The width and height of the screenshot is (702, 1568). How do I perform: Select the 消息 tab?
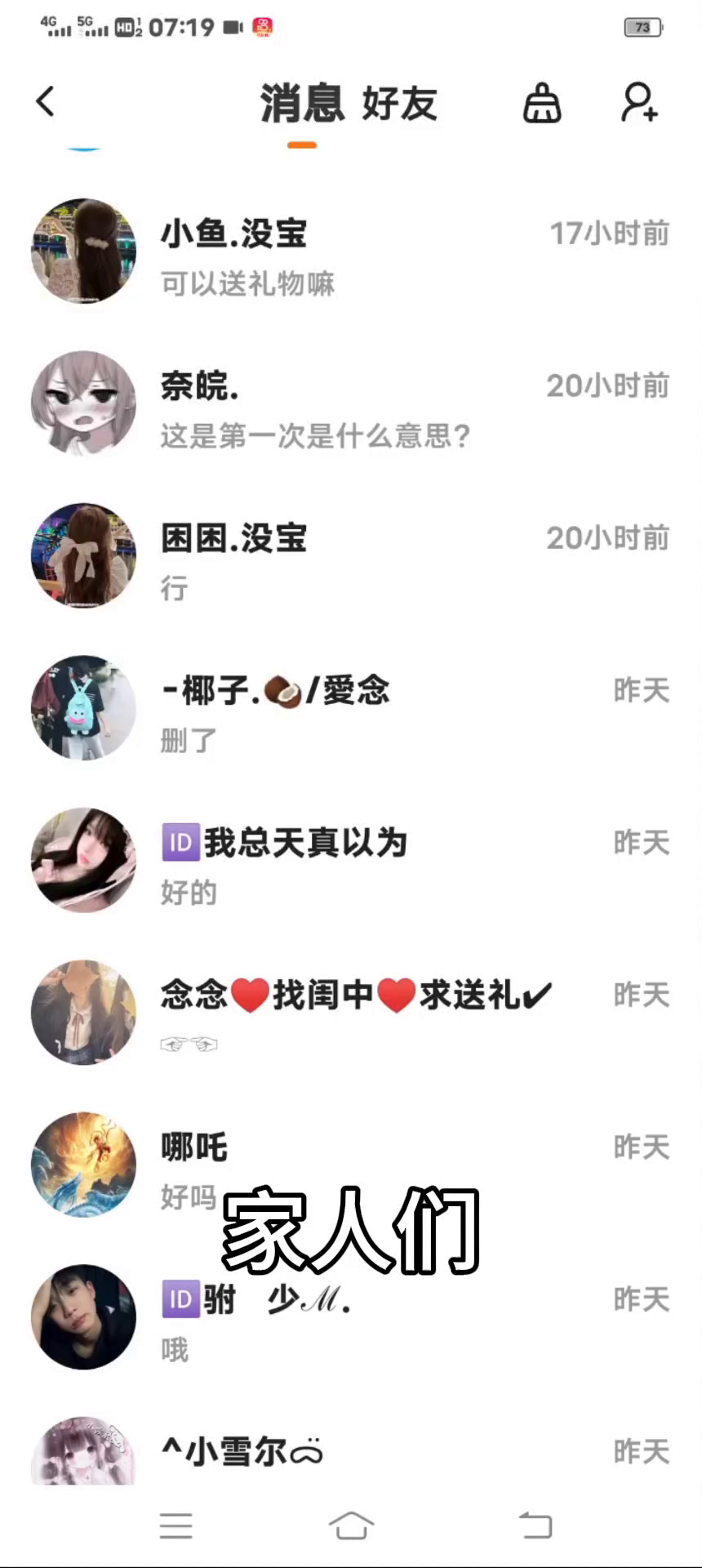pyautogui.click(x=302, y=104)
